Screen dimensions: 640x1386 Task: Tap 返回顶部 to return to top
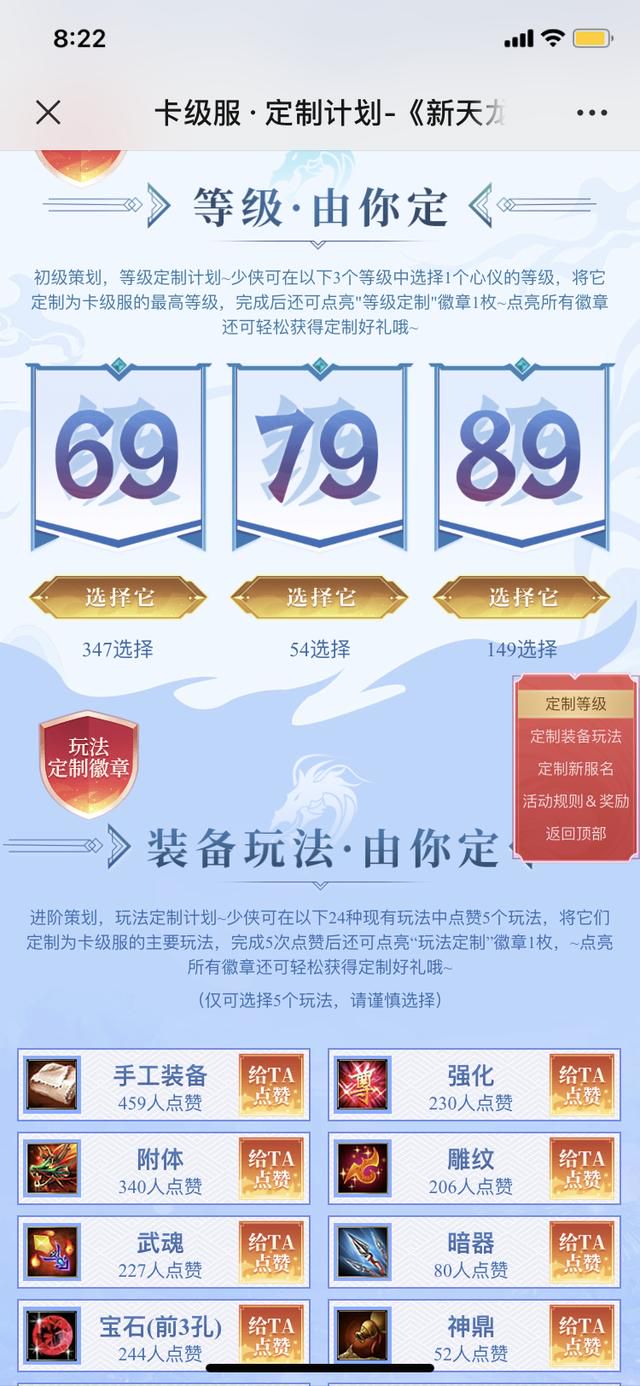(576, 833)
